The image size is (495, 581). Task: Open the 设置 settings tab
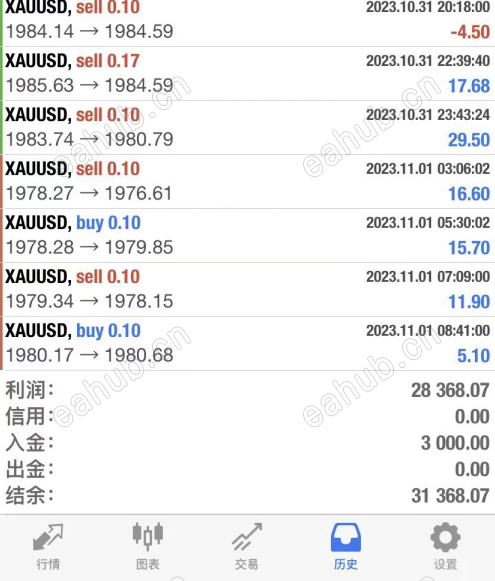point(445,547)
